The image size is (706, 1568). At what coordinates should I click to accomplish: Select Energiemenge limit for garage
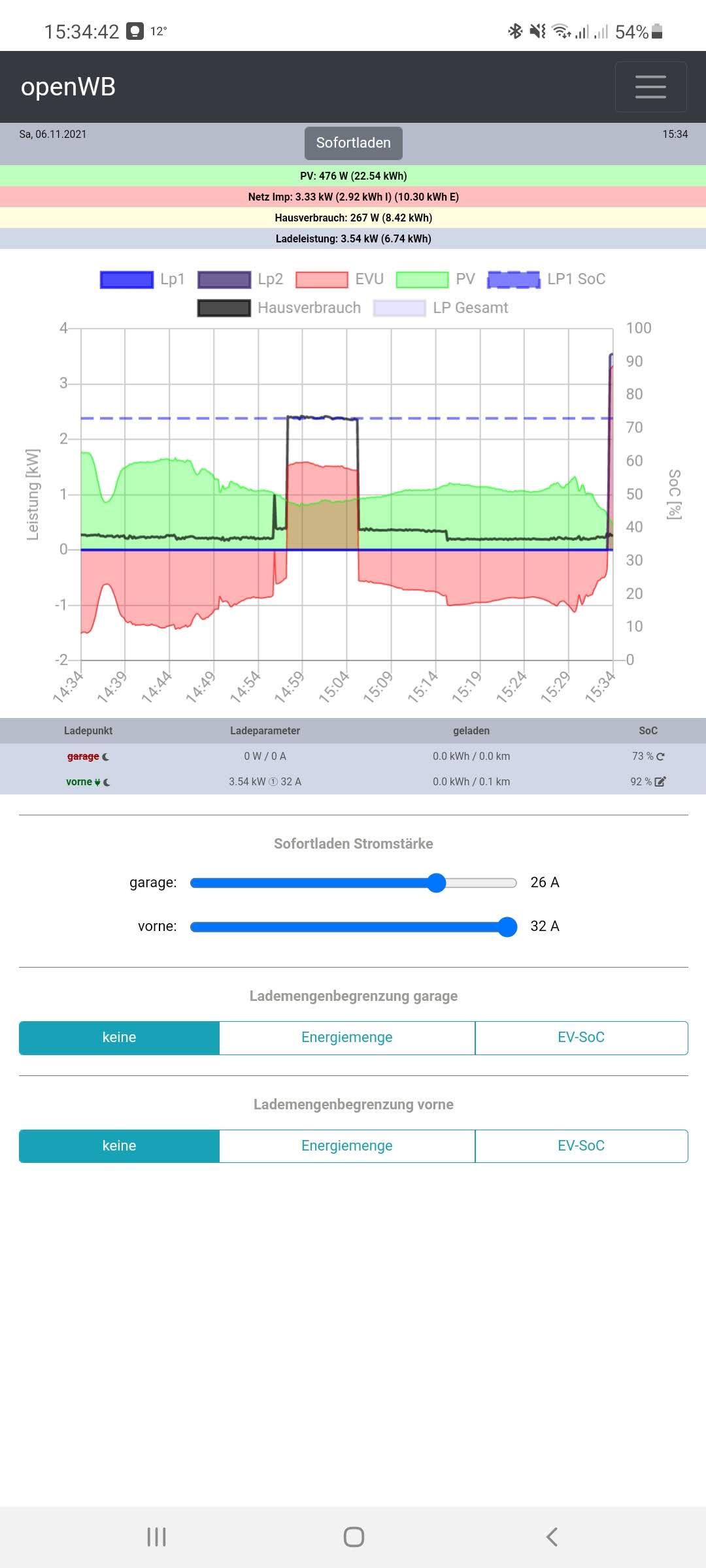[346, 1037]
